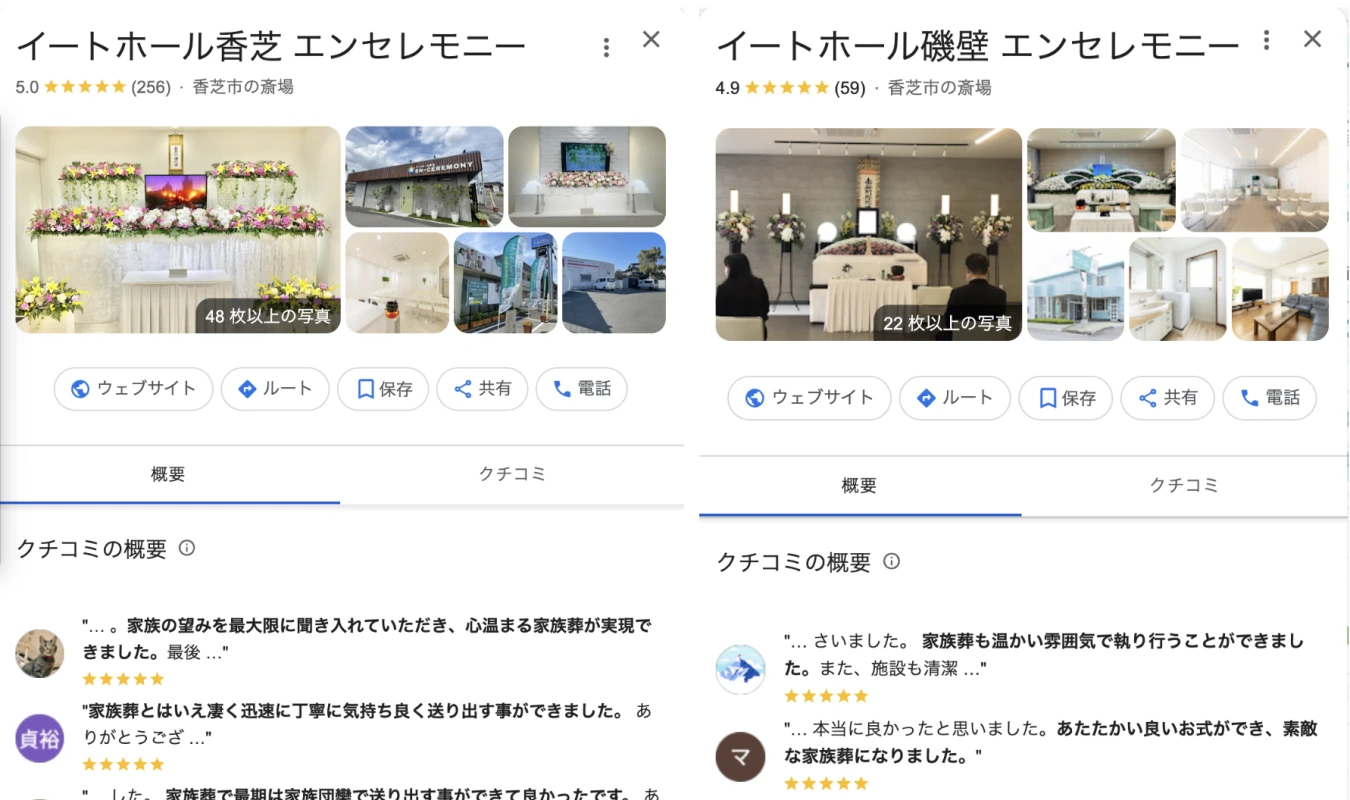Image resolution: width=1350 pixels, height=800 pixels.
Task: Get ルート directions to イートホール香芝
Action: click(x=275, y=389)
